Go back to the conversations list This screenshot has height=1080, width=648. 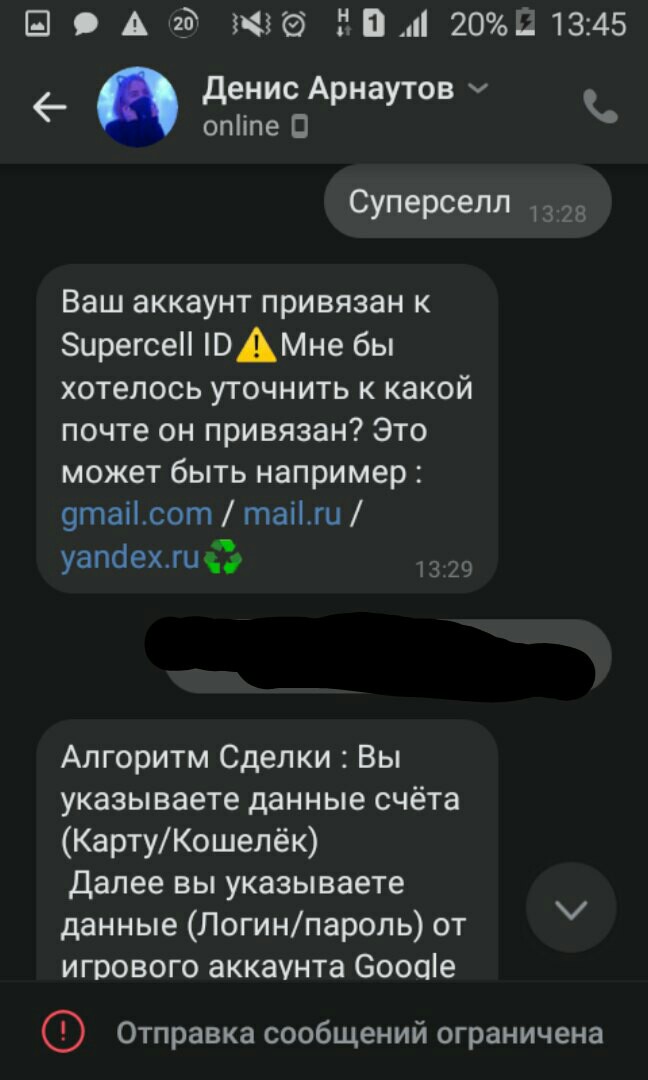click(49, 107)
